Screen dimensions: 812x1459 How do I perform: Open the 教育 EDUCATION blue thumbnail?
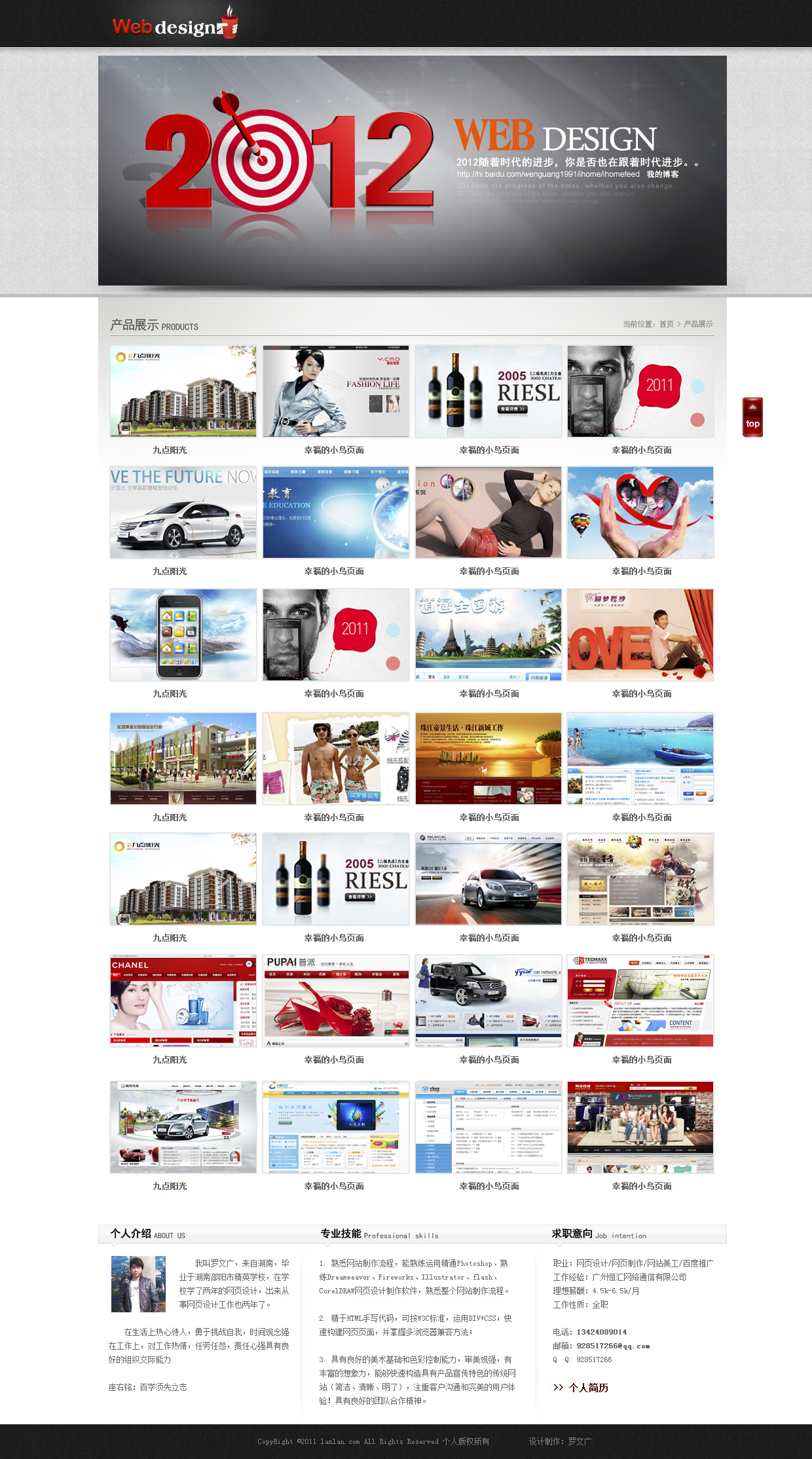(x=336, y=513)
